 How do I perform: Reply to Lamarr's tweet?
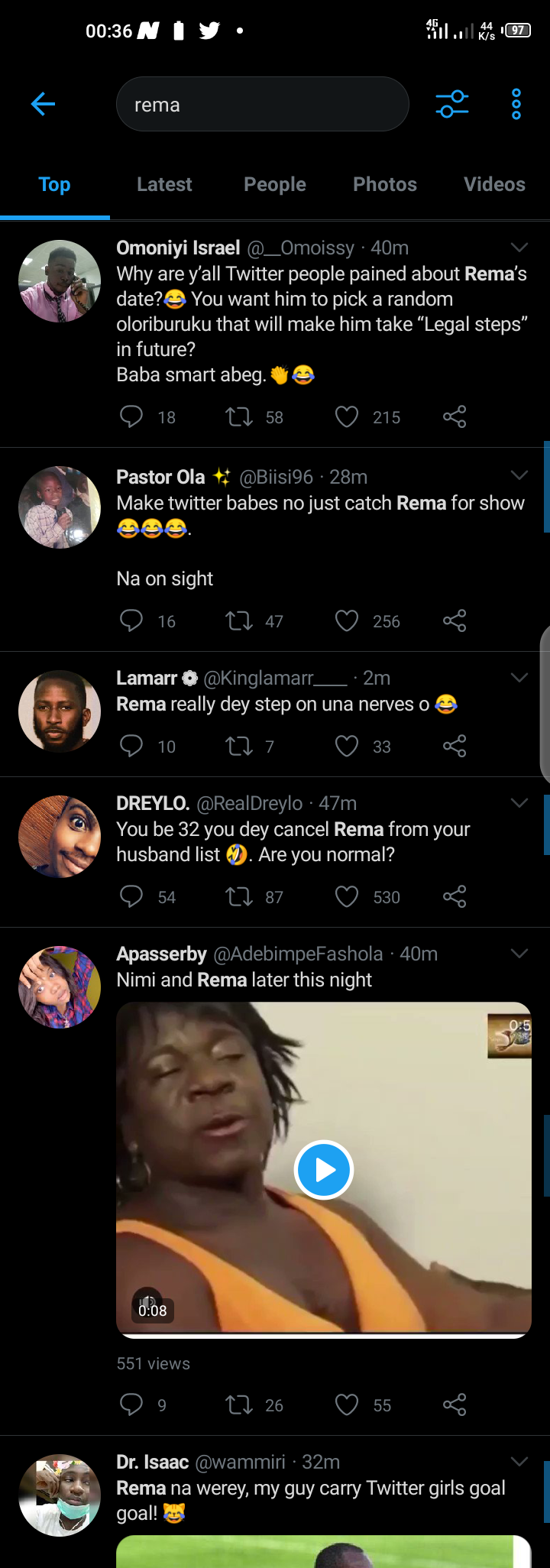tap(131, 746)
